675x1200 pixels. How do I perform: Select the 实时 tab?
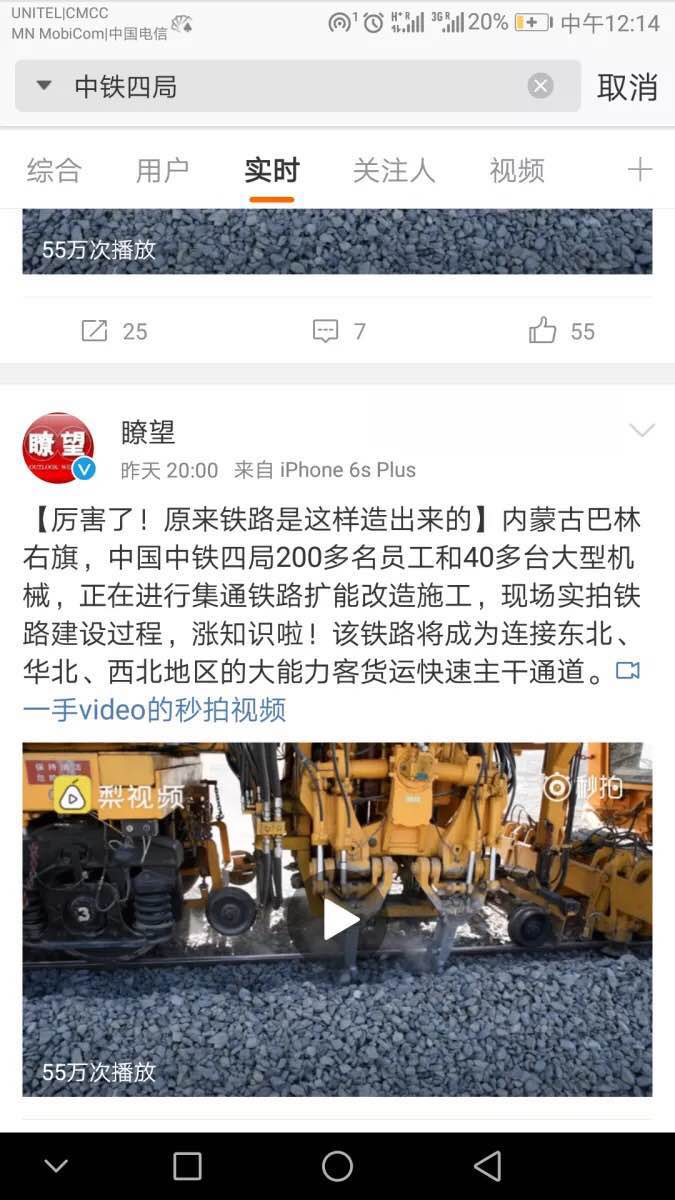pyautogui.click(x=271, y=170)
